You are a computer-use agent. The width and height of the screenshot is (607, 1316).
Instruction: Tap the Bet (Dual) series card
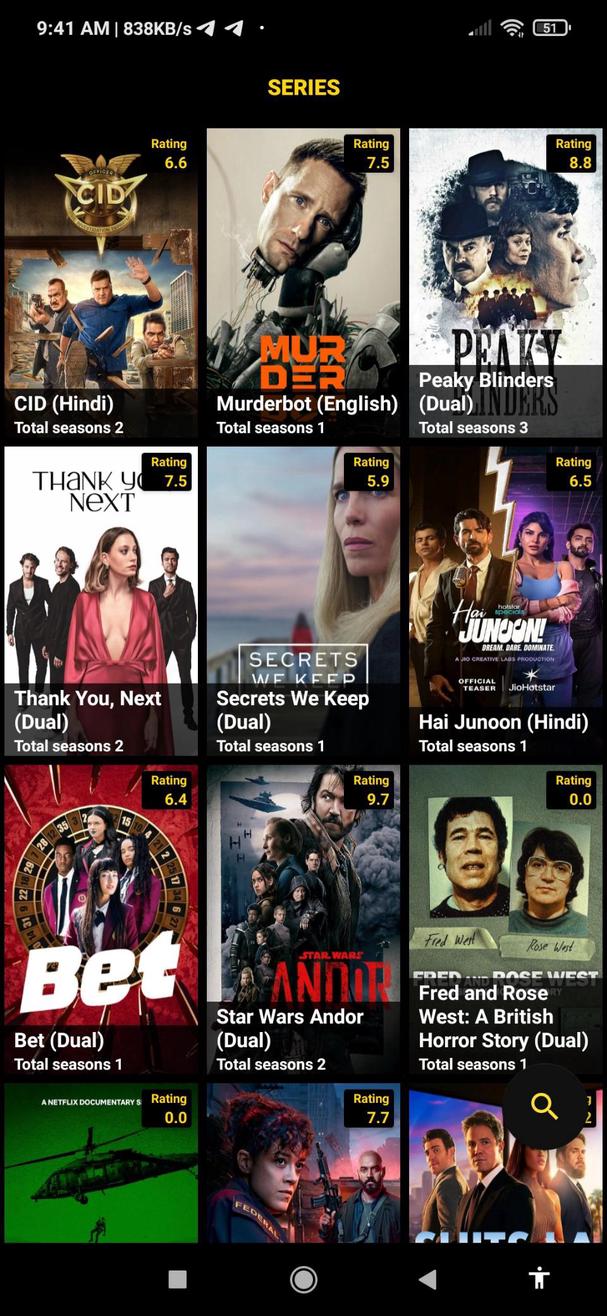point(101,919)
